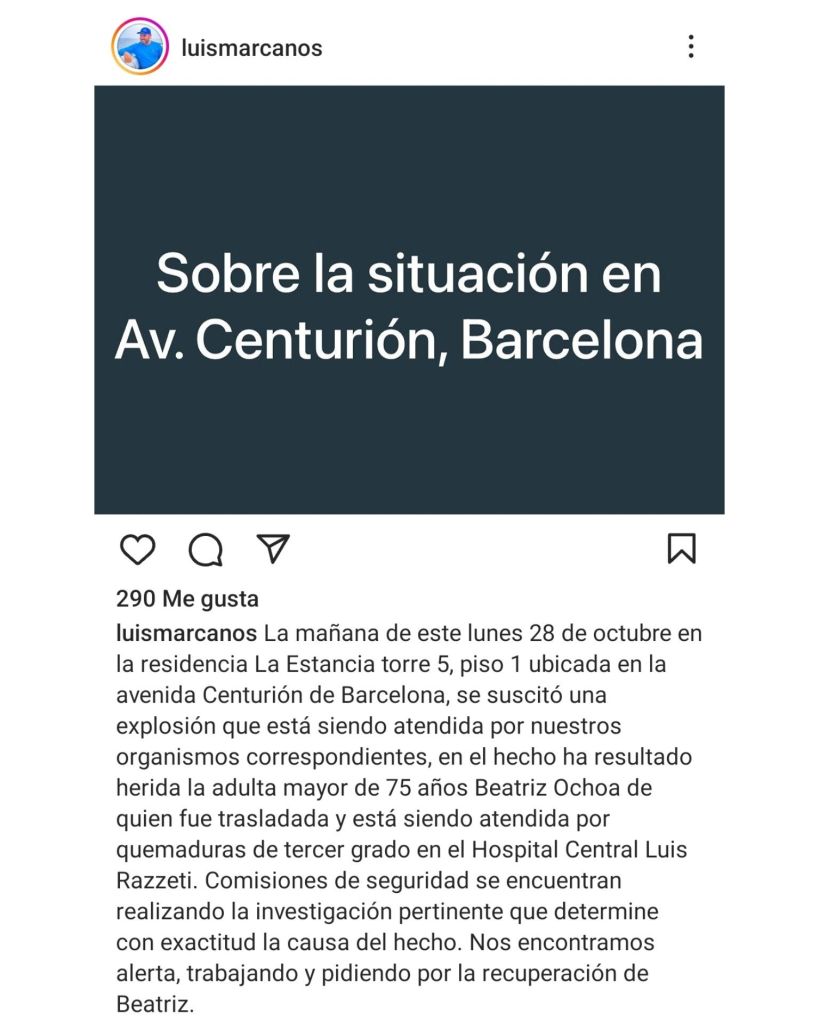Open the luismarcanos username in header
Viewport: 819px width, 1023px height.
pyautogui.click(x=252, y=47)
